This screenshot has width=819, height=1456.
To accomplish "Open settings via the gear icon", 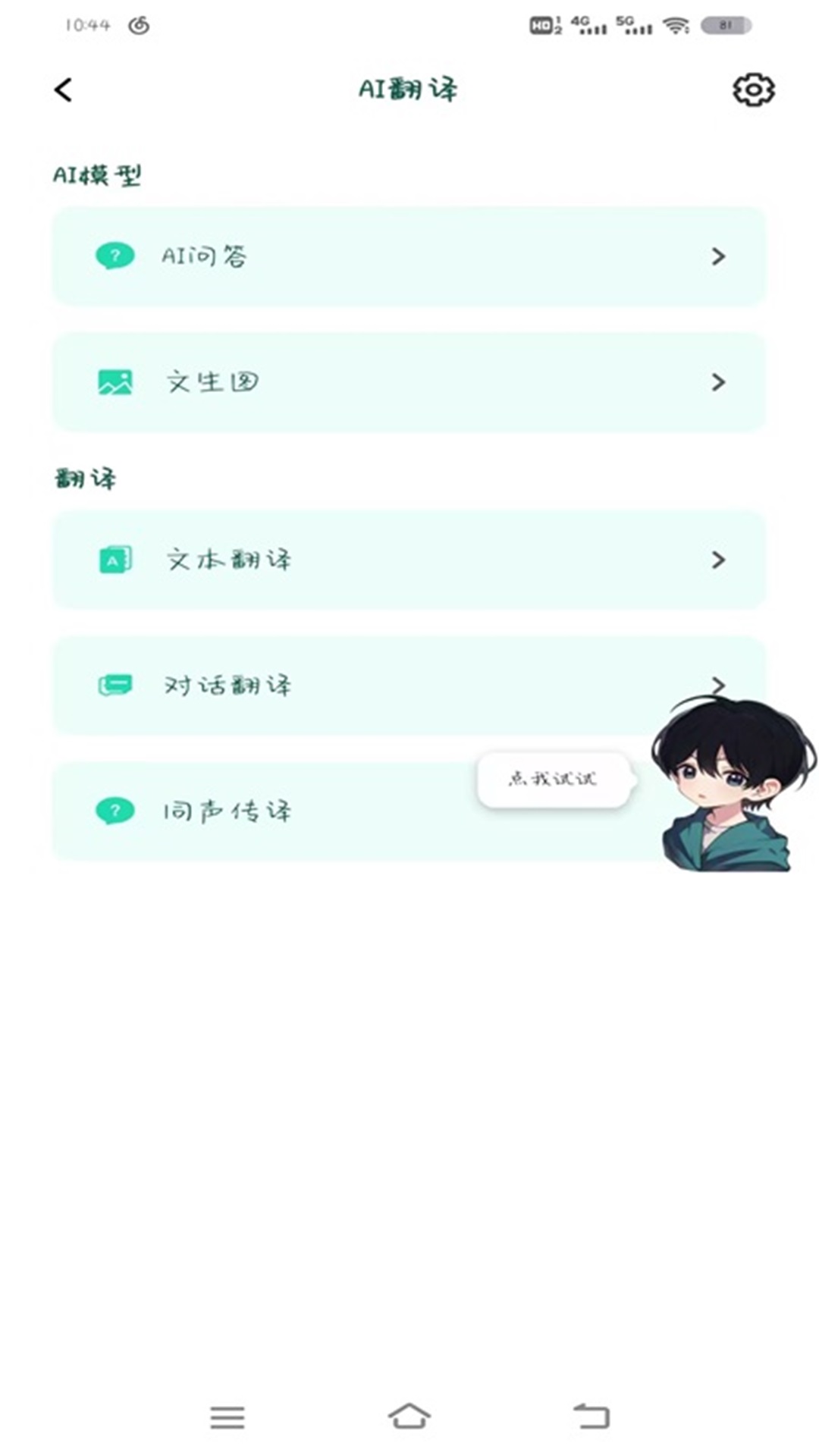I will click(753, 90).
